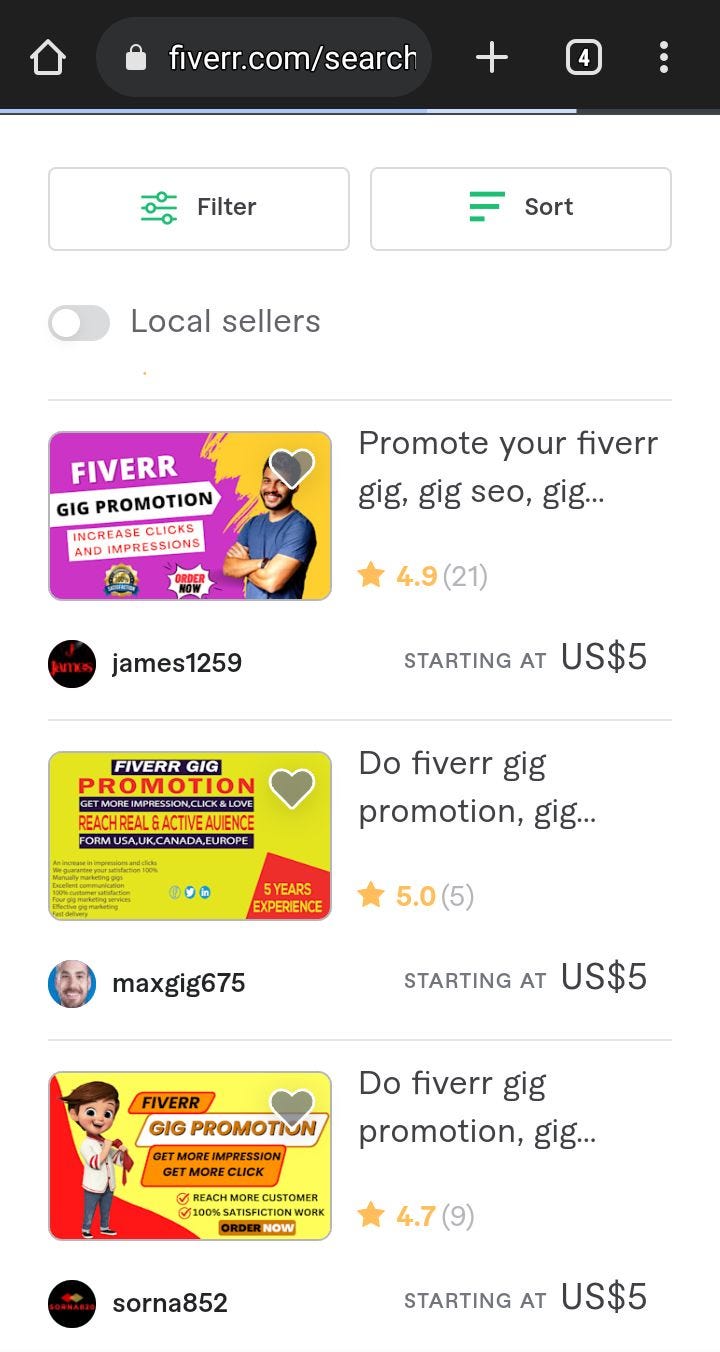
Task: Open a new browser tab
Action: pos(491,58)
